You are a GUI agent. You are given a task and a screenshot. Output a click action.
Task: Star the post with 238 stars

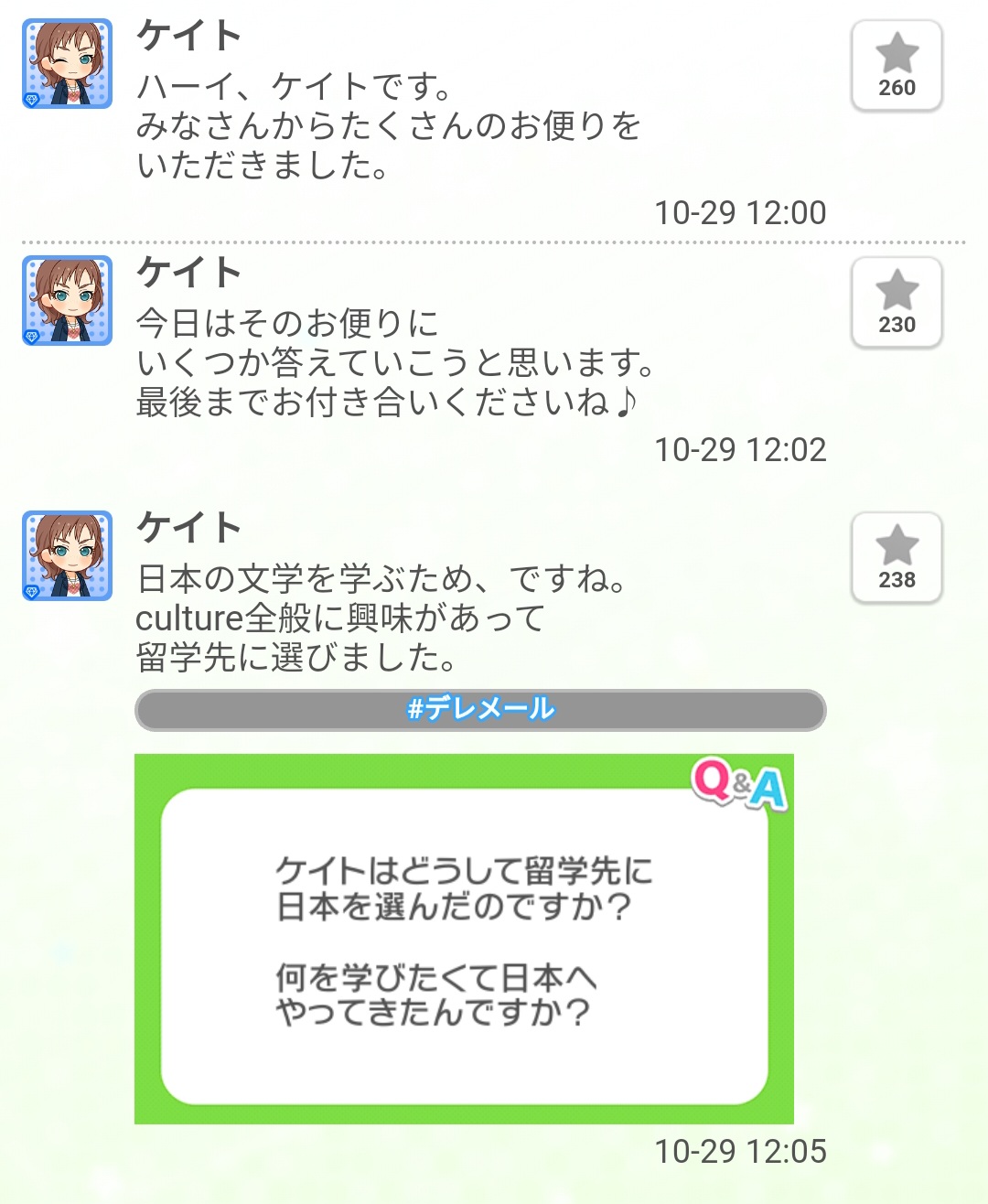(x=897, y=558)
